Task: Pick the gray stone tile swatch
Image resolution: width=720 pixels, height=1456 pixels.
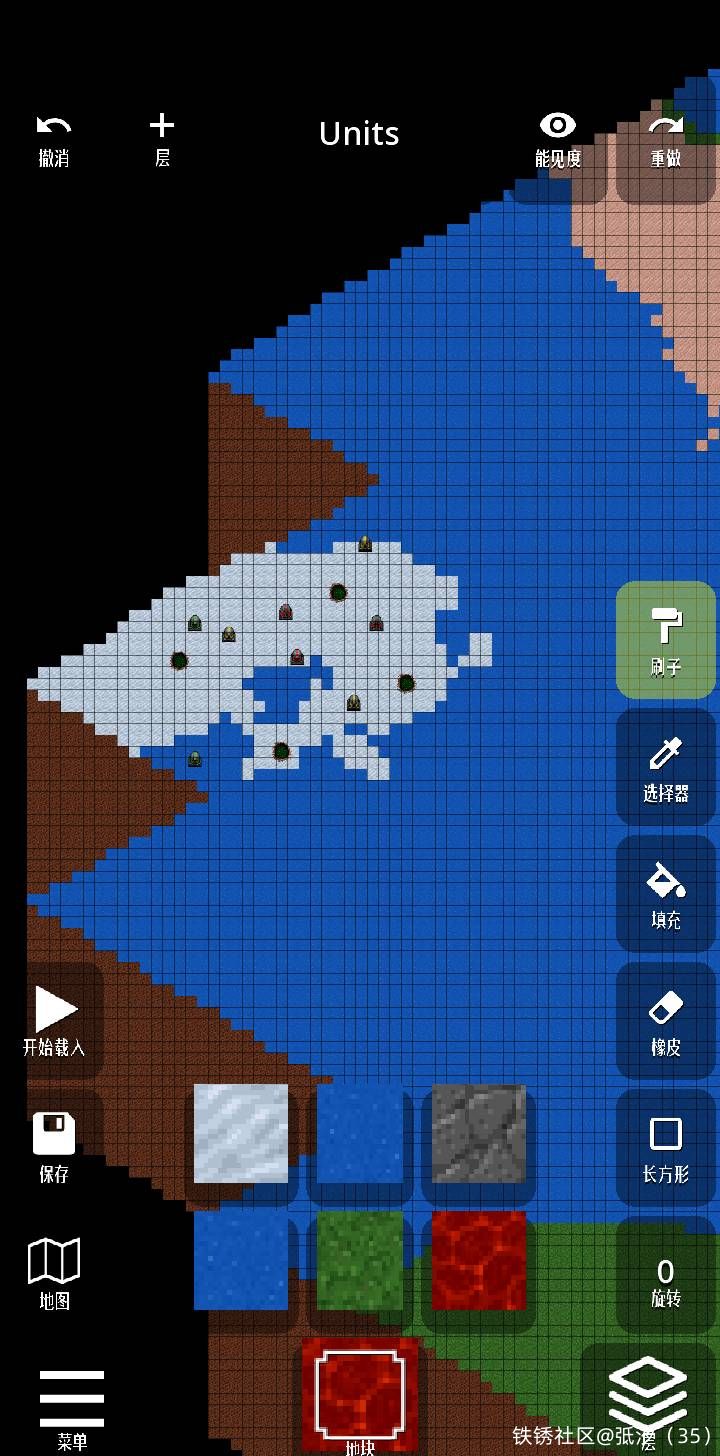Action: pos(479,1133)
